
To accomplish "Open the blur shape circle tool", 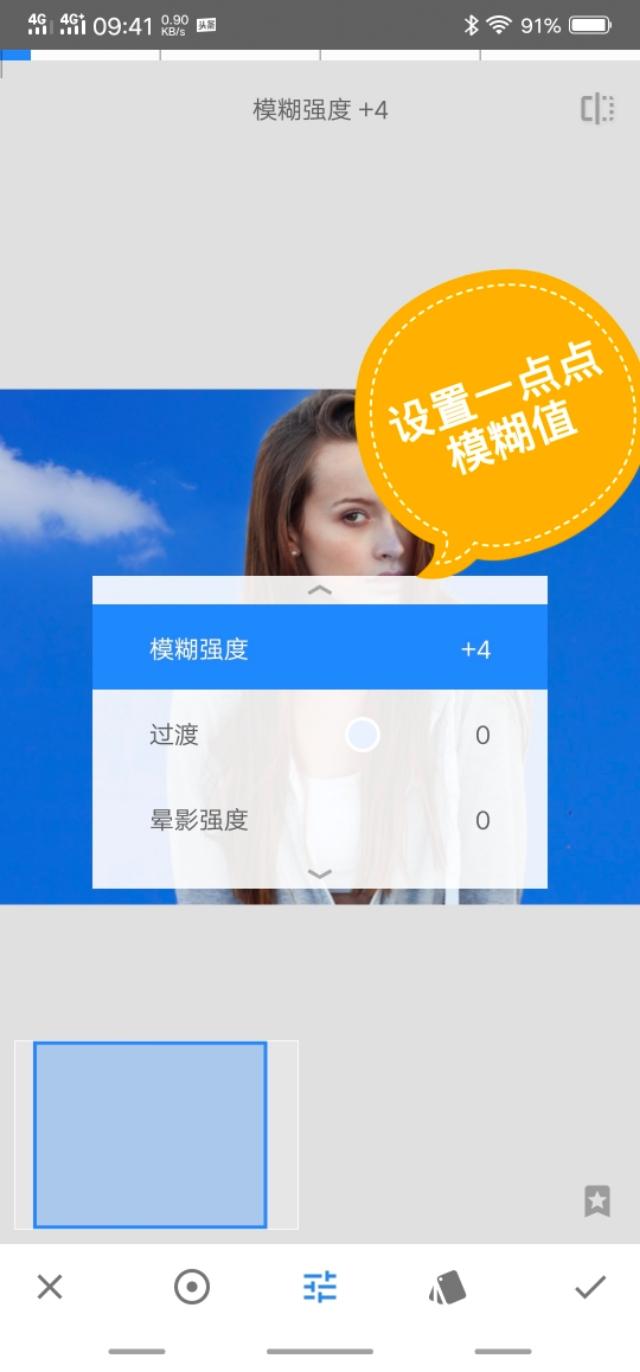I will 192,1287.
